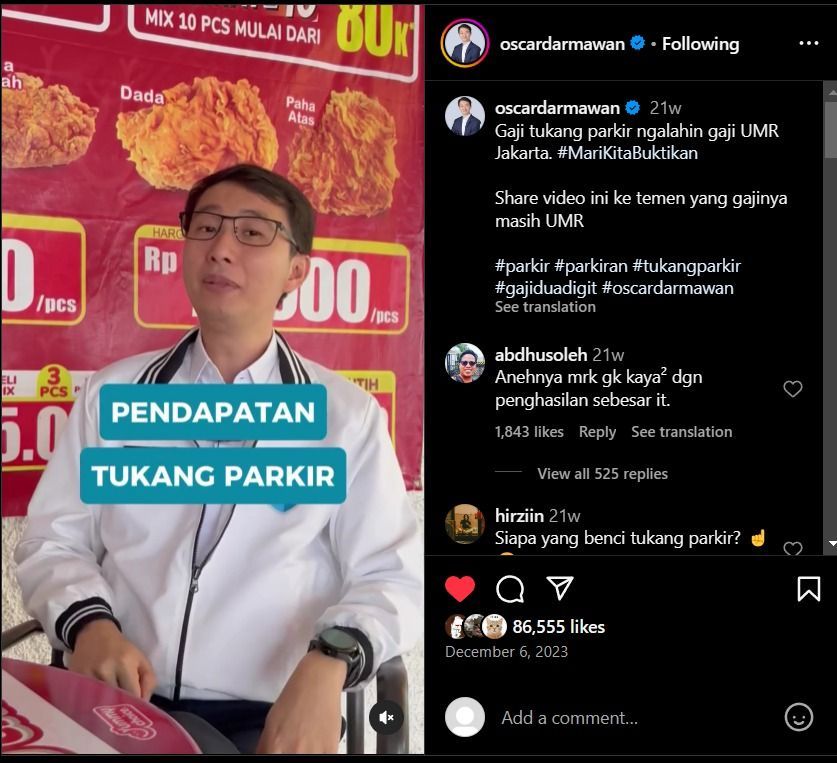Tap Following next to oscardarmawan

point(700,44)
